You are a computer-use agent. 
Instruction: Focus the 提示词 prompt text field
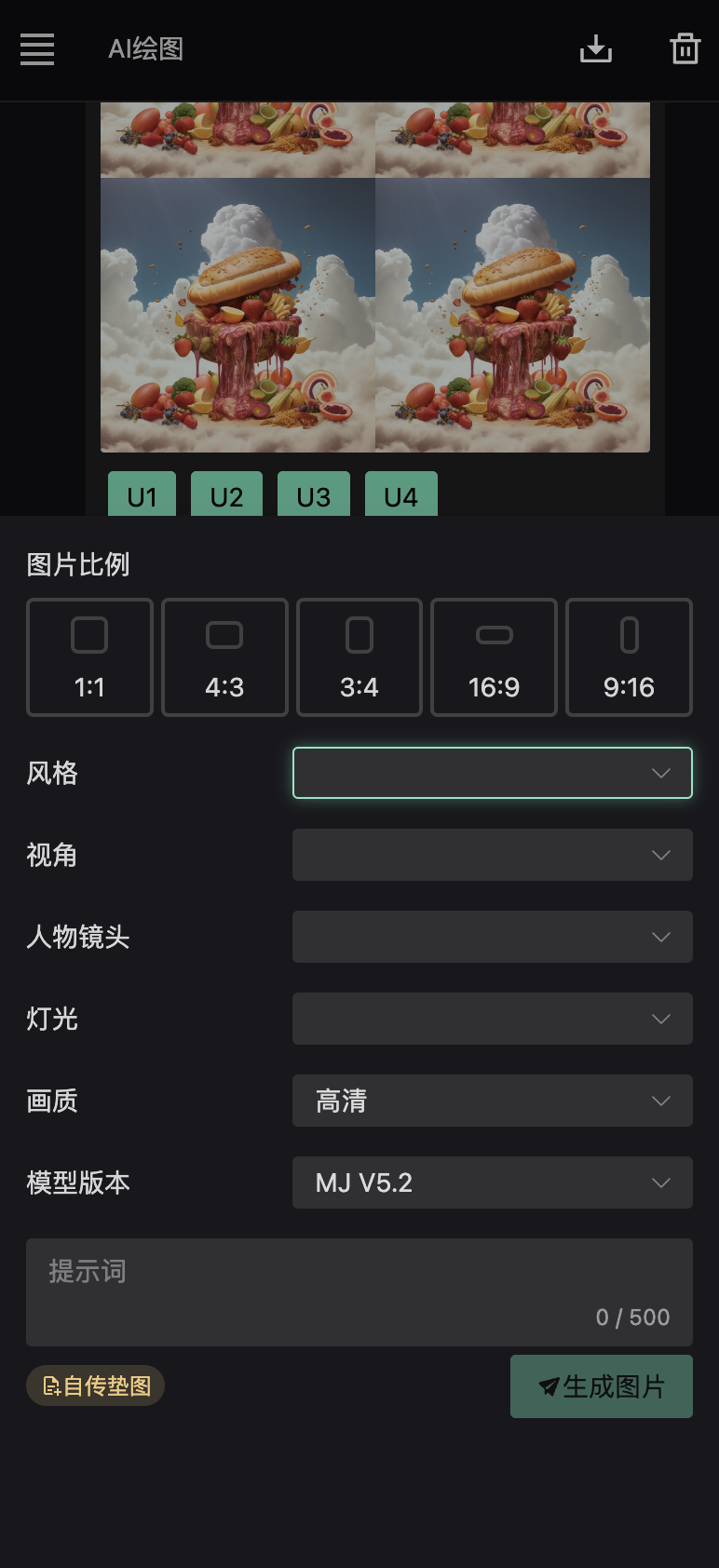tap(359, 1292)
